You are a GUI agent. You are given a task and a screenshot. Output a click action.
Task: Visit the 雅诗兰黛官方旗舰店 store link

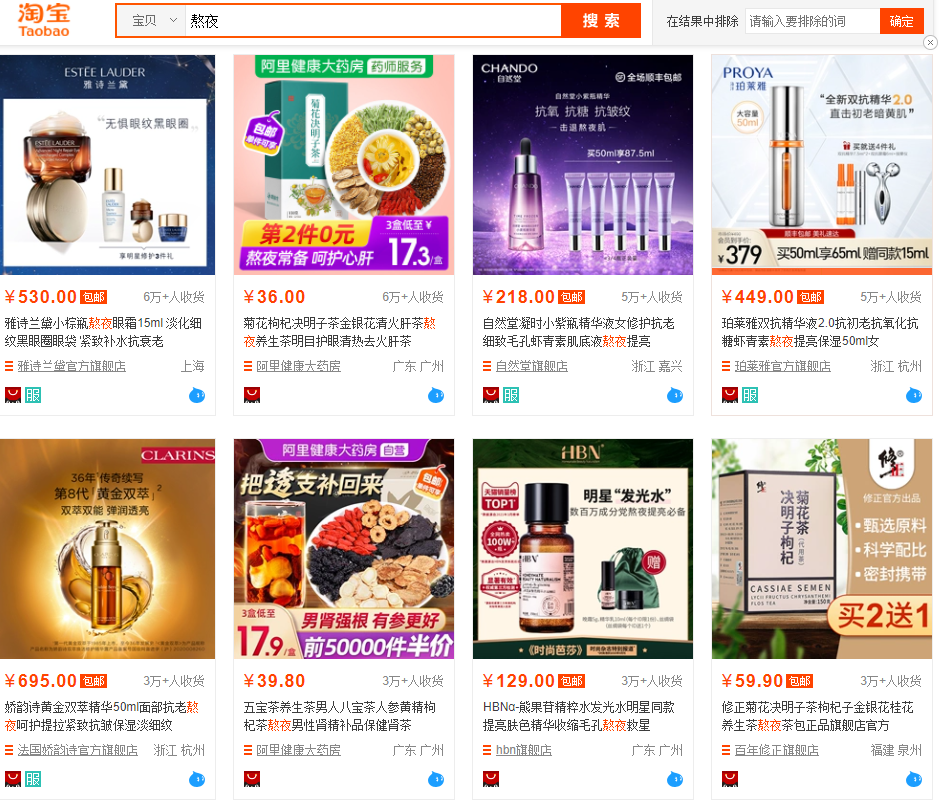[x=71, y=366]
